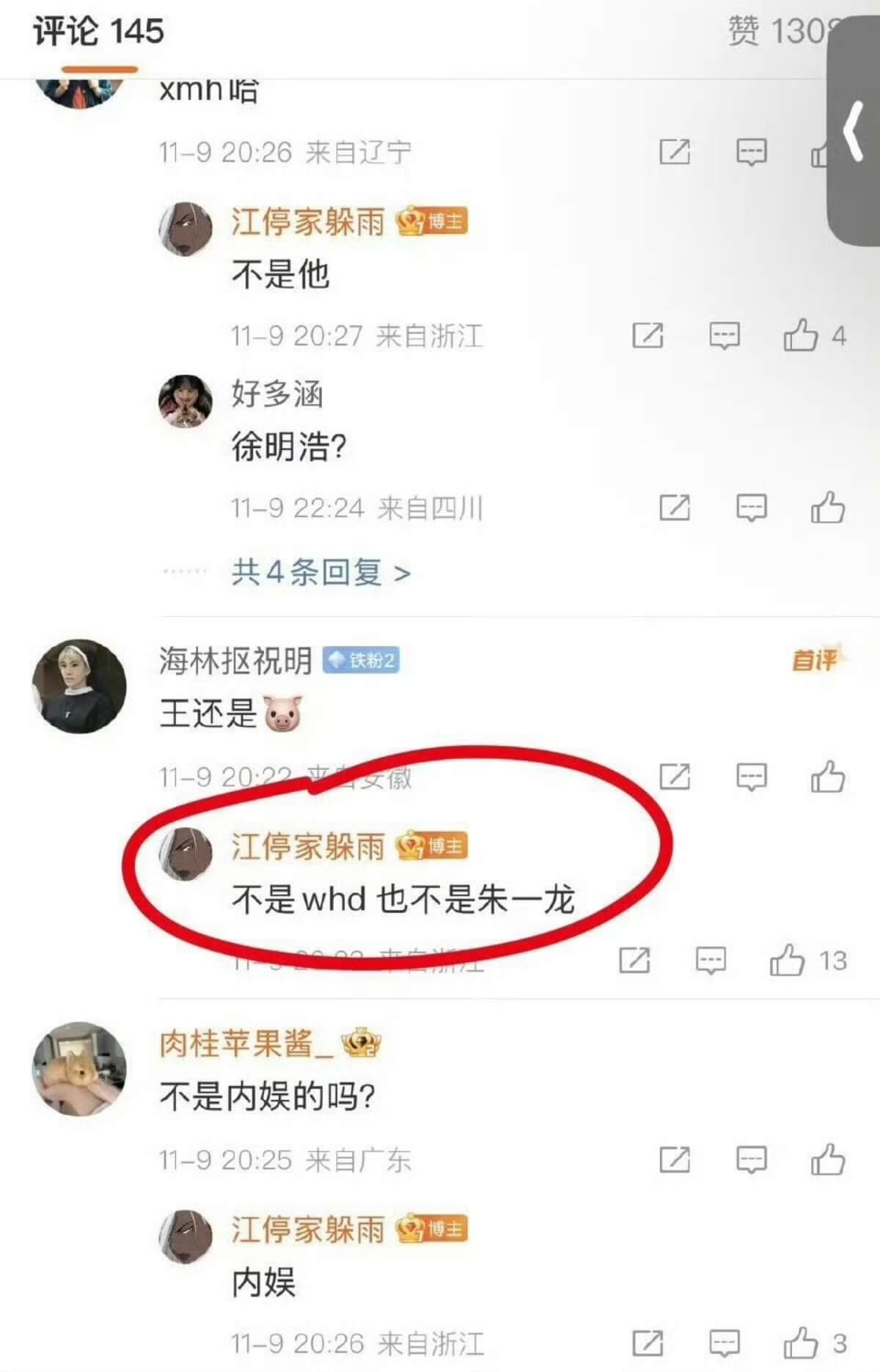Open 肉桂苹果酱_'s profile avatar

[79, 1068]
